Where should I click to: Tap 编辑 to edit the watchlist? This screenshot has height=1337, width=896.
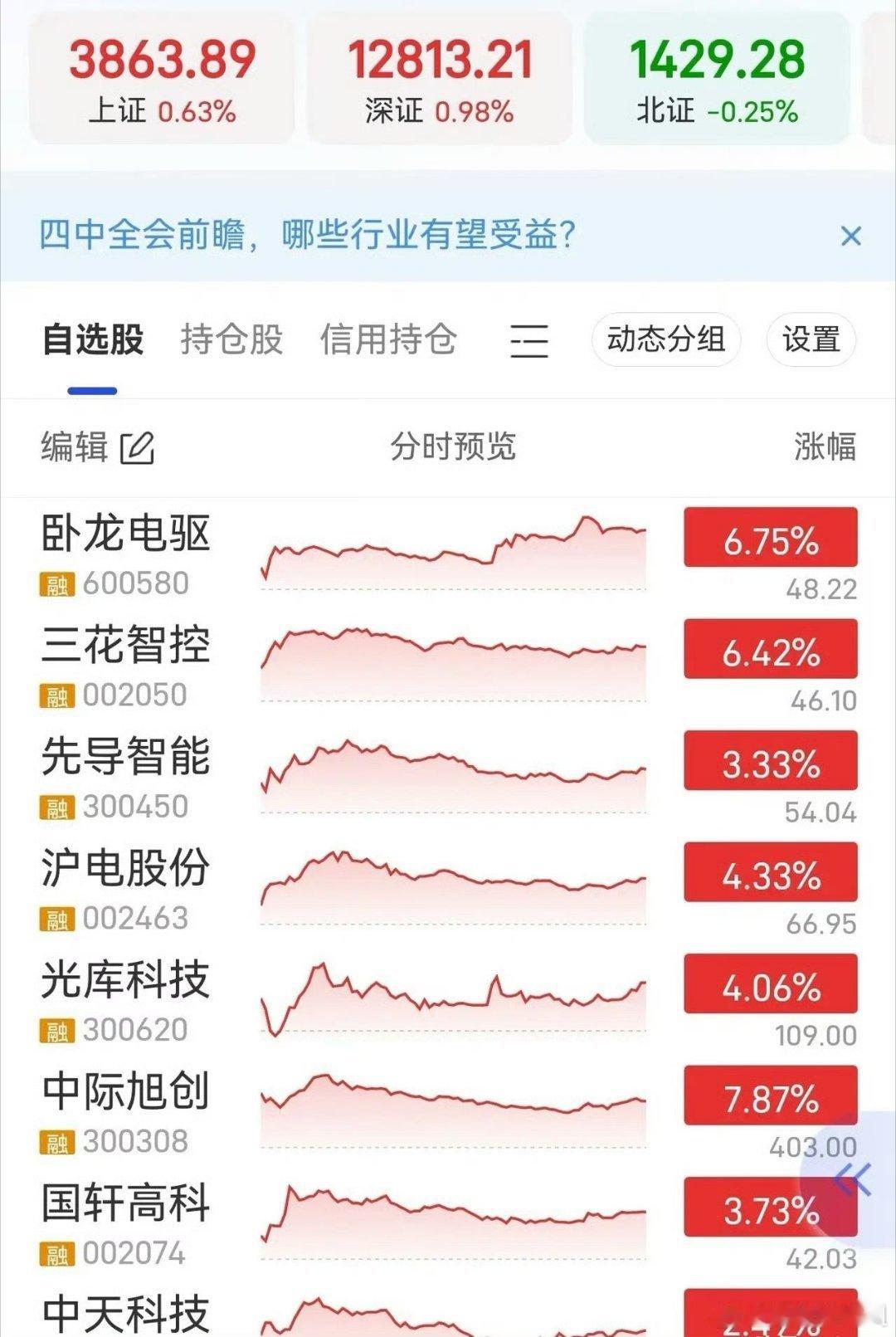(x=98, y=447)
